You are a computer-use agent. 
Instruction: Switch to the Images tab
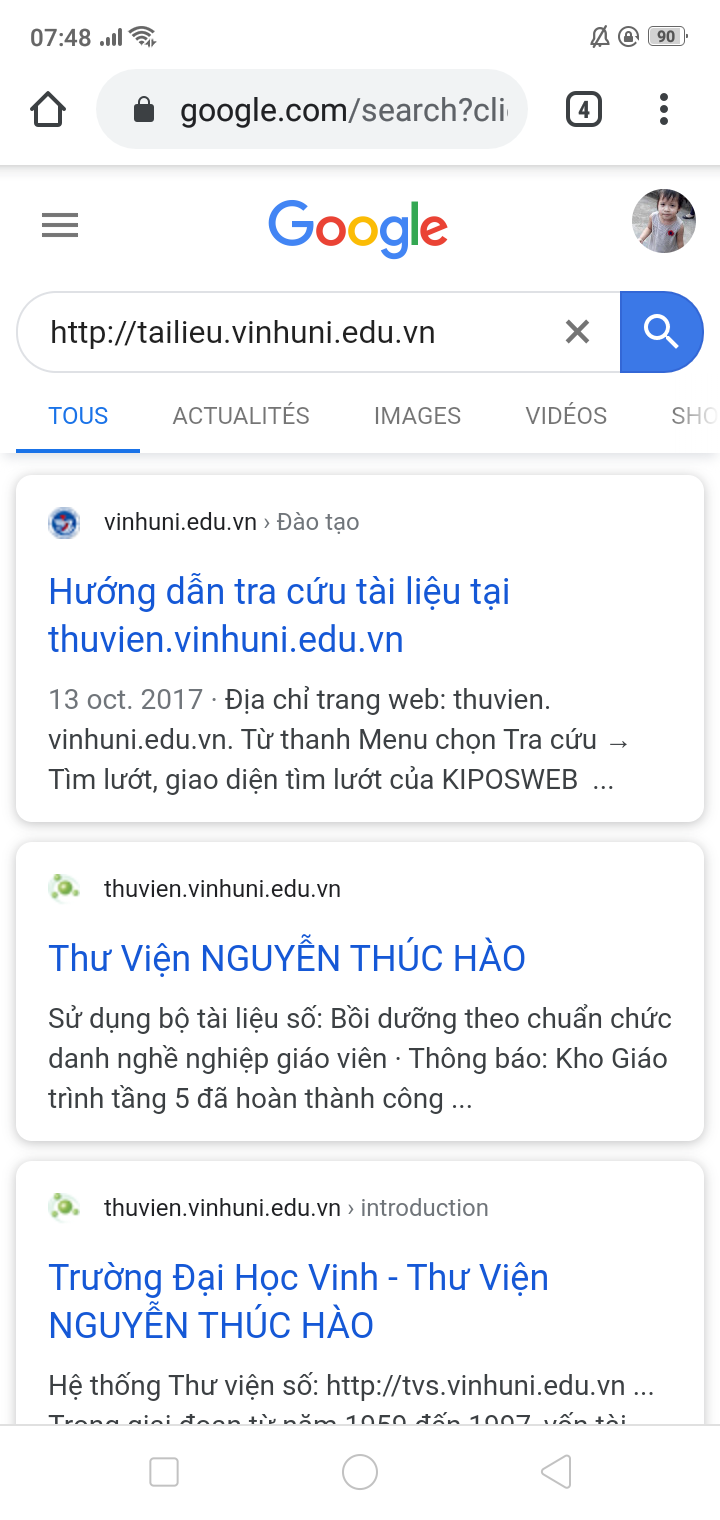pyautogui.click(x=417, y=416)
